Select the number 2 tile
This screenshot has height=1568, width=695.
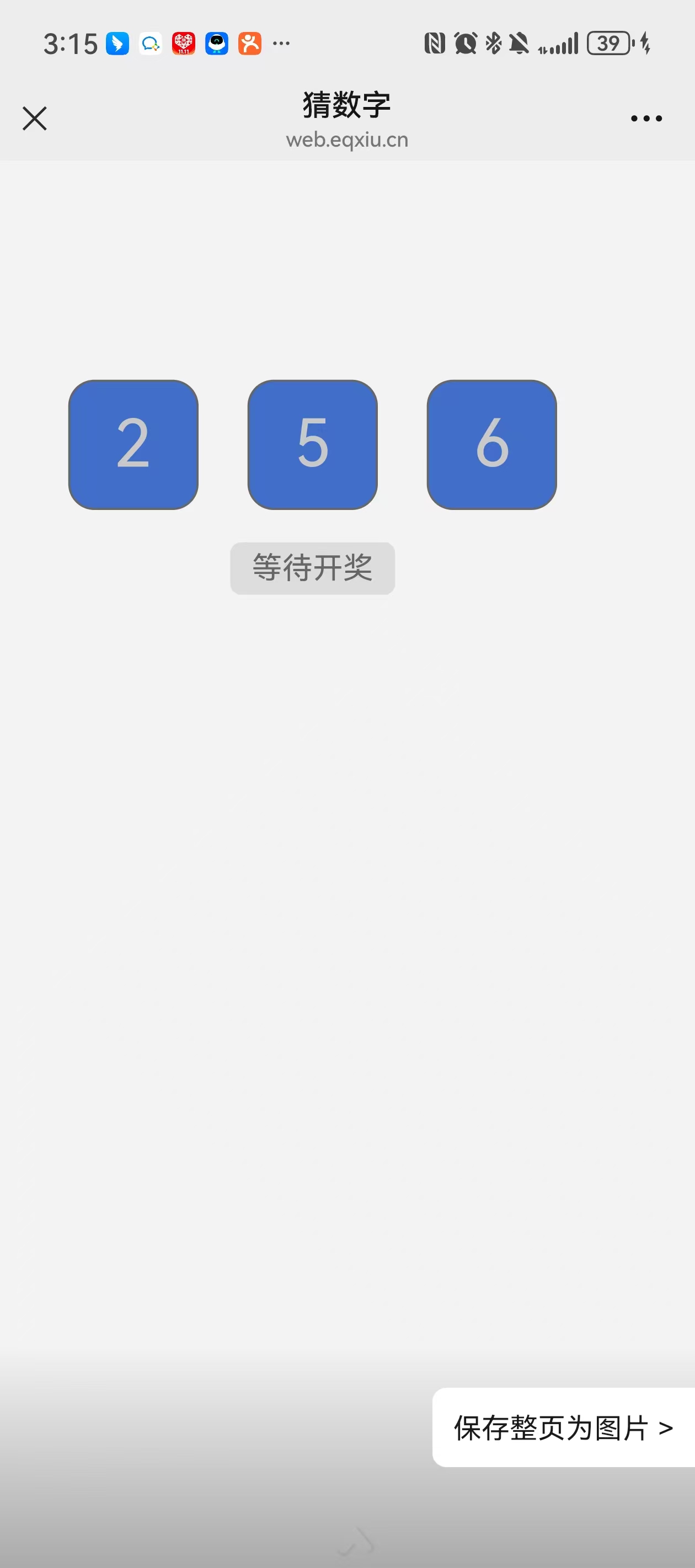(133, 444)
